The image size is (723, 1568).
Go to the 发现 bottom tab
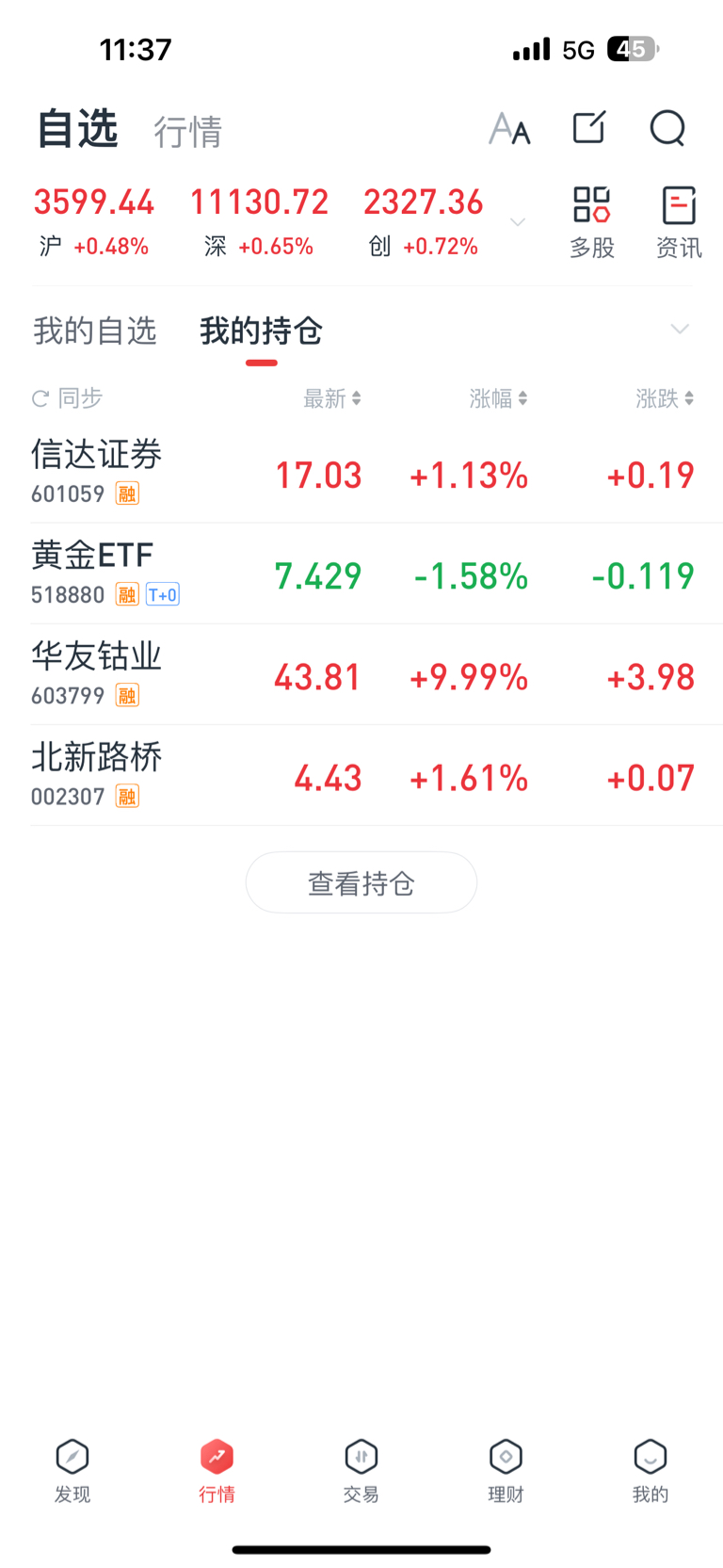72,1470
